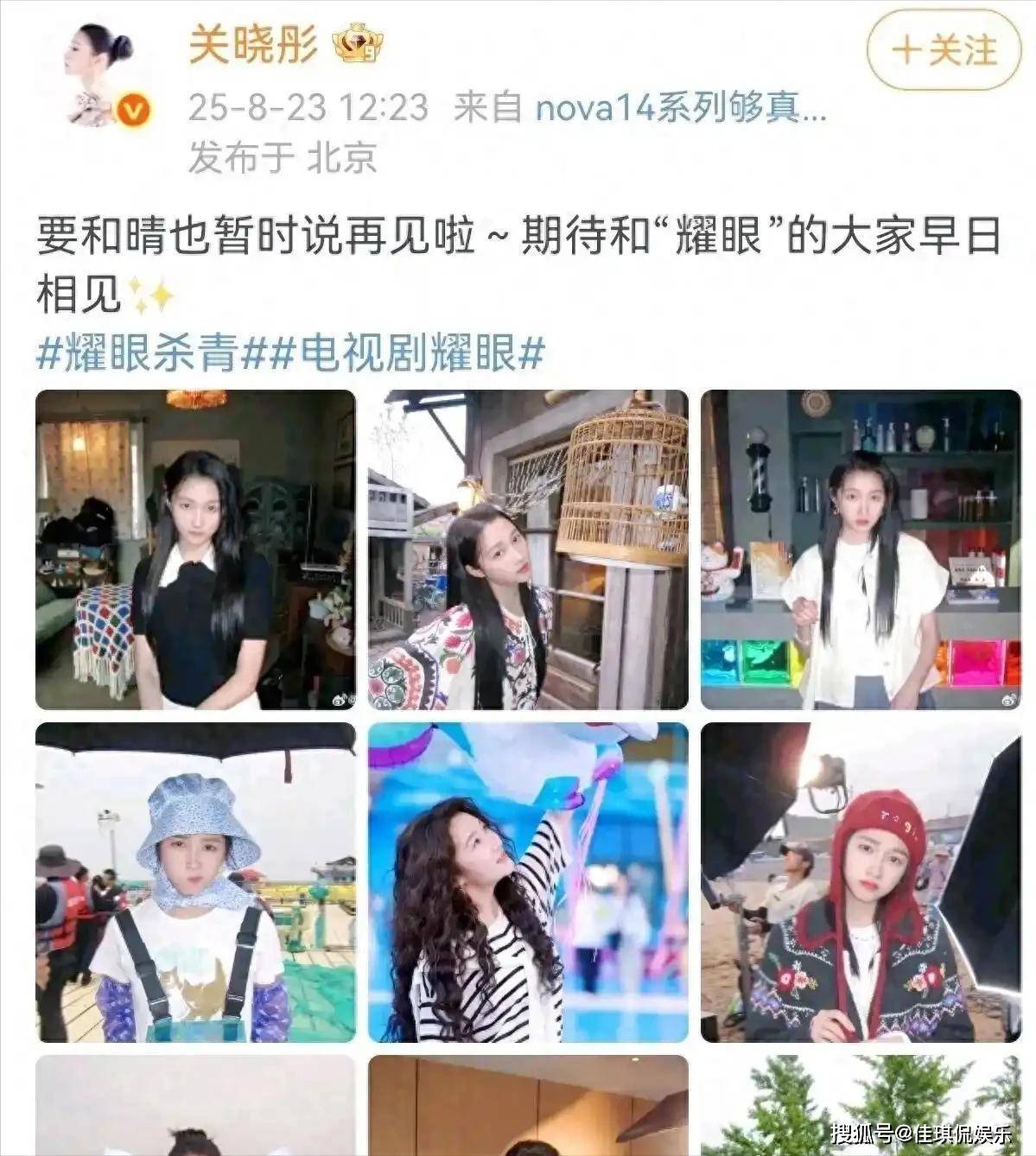The width and height of the screenshot is (1036, 1156).
Task: View photo of girl in black top
Action: pyautogui.click(x=195, y=549)
